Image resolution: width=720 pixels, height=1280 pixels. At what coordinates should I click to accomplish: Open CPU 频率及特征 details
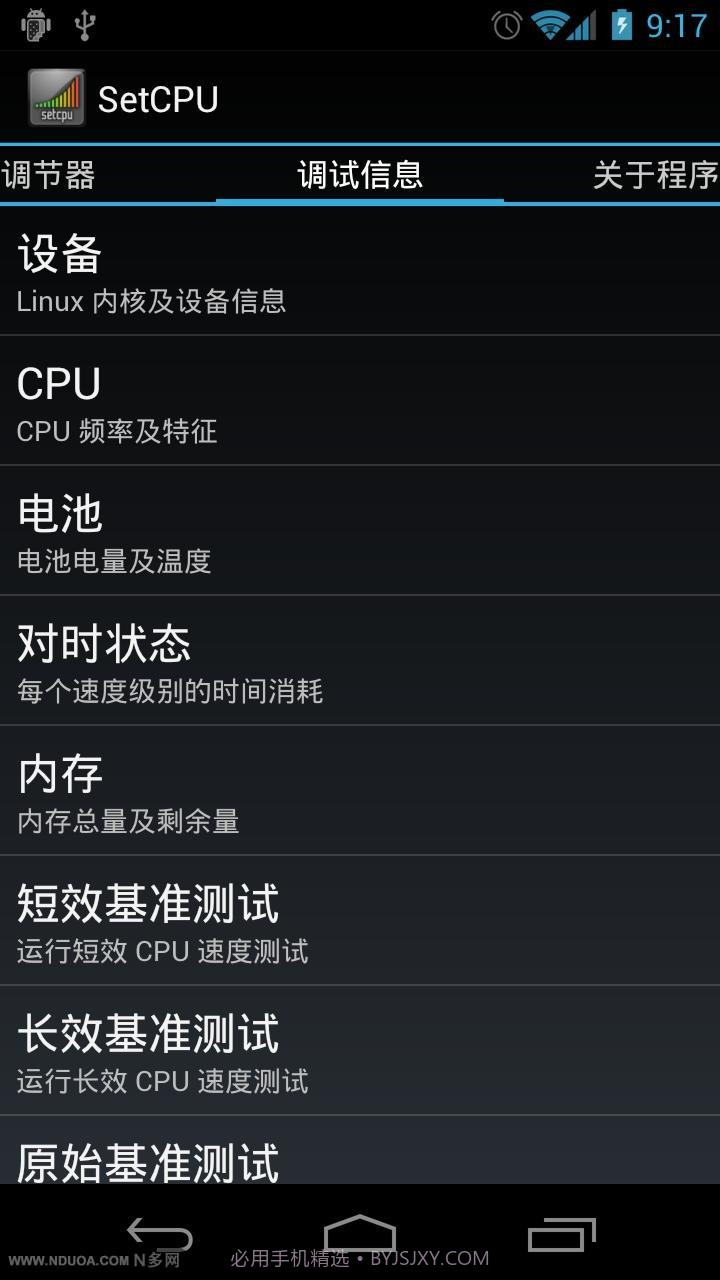click(360, 400)
